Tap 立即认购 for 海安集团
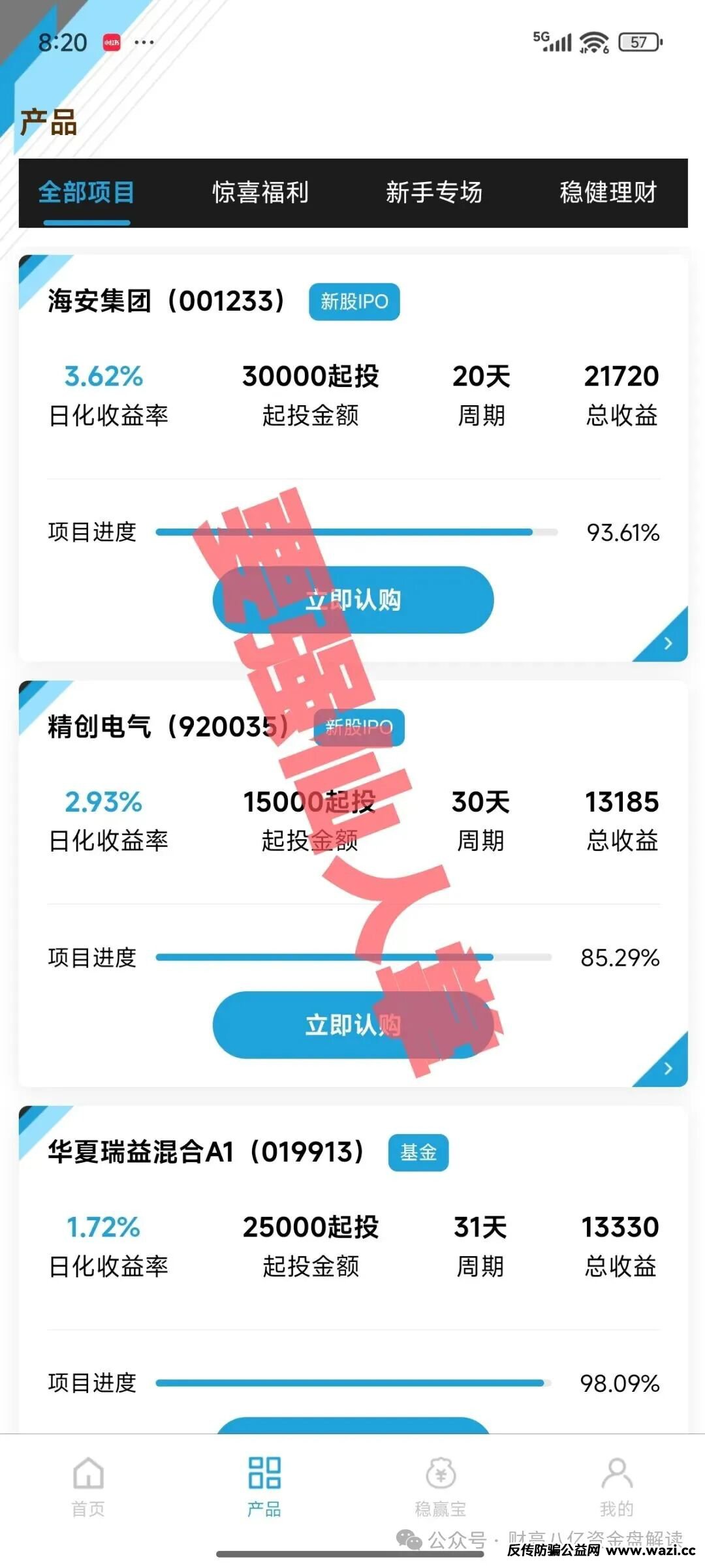The image size is (705, 1568). coord(352,600)
